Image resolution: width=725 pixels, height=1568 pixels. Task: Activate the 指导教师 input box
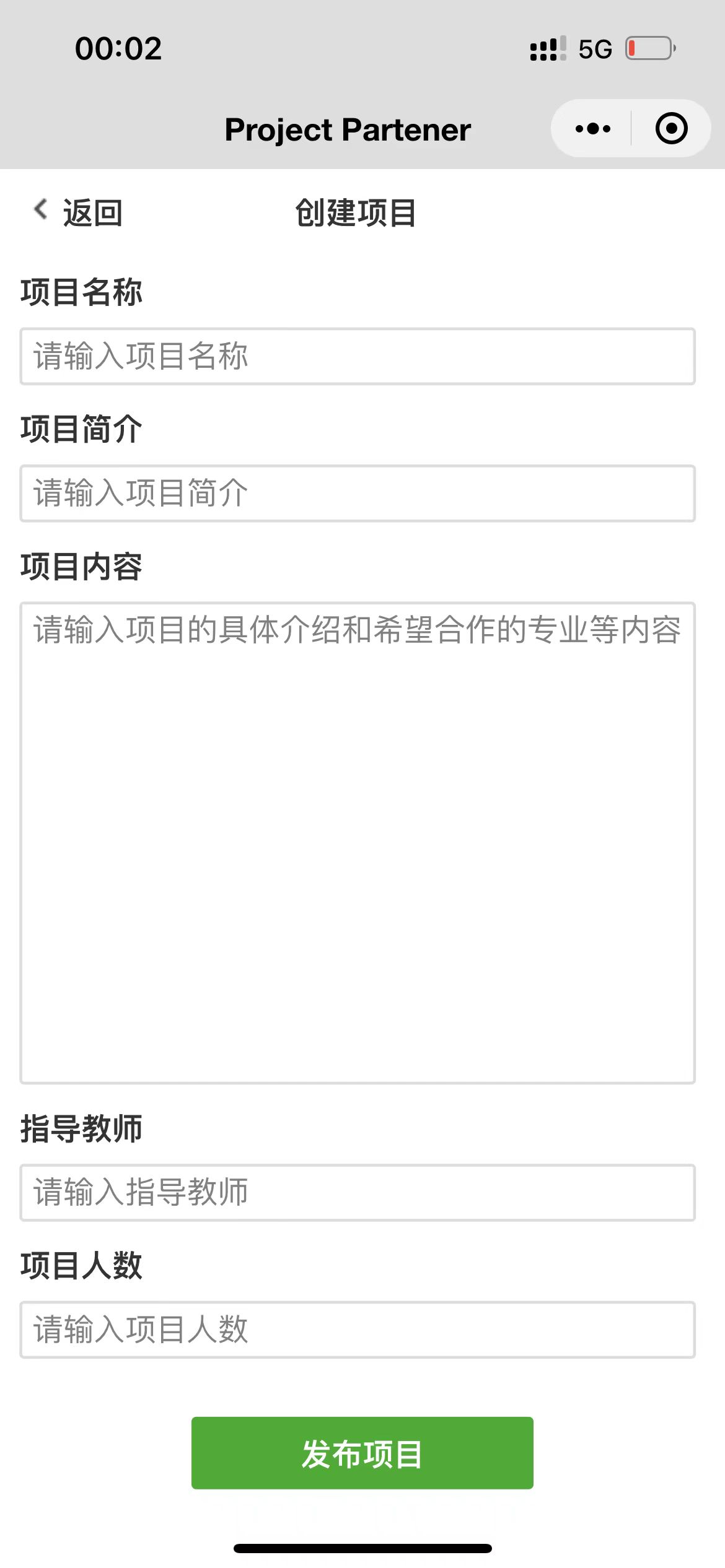[358, 1193]
